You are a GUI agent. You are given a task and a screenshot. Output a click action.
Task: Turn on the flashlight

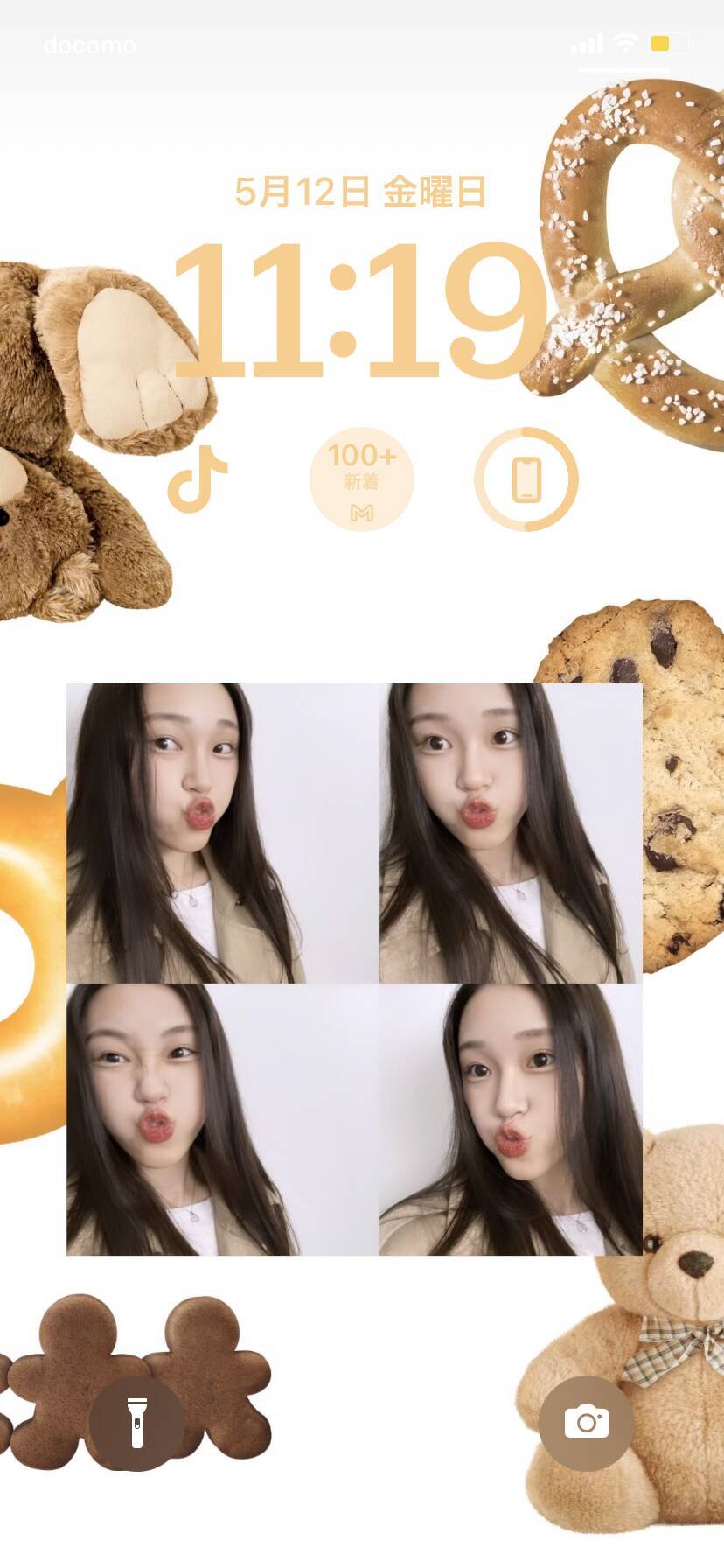tap(136, 1423)
